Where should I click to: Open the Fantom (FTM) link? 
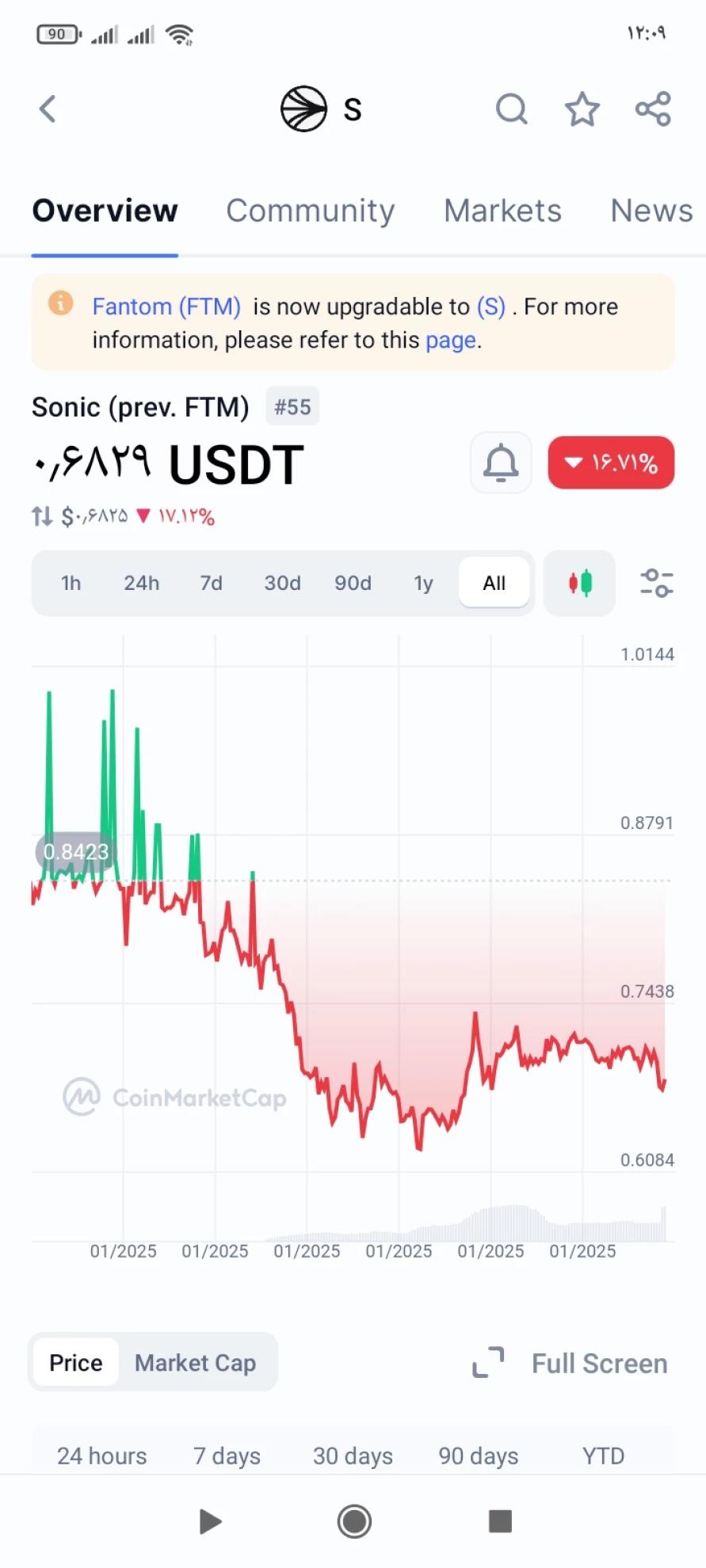166,306
